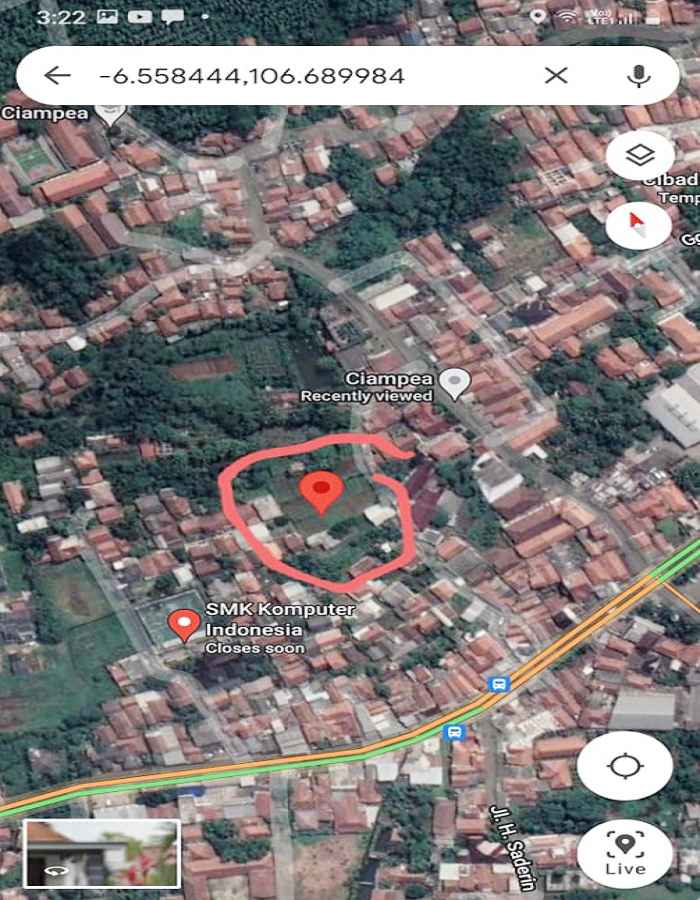Select the SMK Komputer Indonesia pin
This screenshot has width=700, height=900.
click(x=183, y=626)
